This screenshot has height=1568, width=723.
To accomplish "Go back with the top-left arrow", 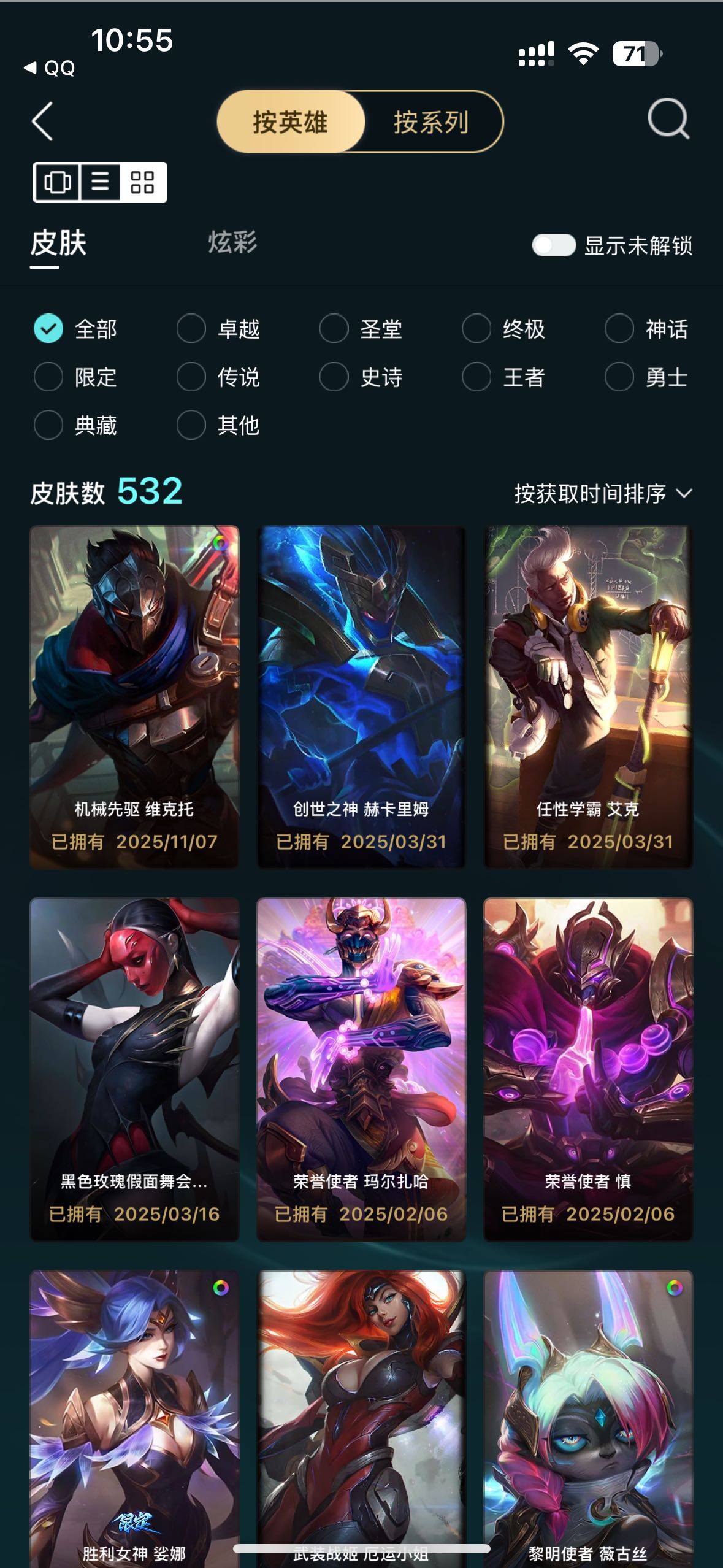I will [x=42, y=121].
